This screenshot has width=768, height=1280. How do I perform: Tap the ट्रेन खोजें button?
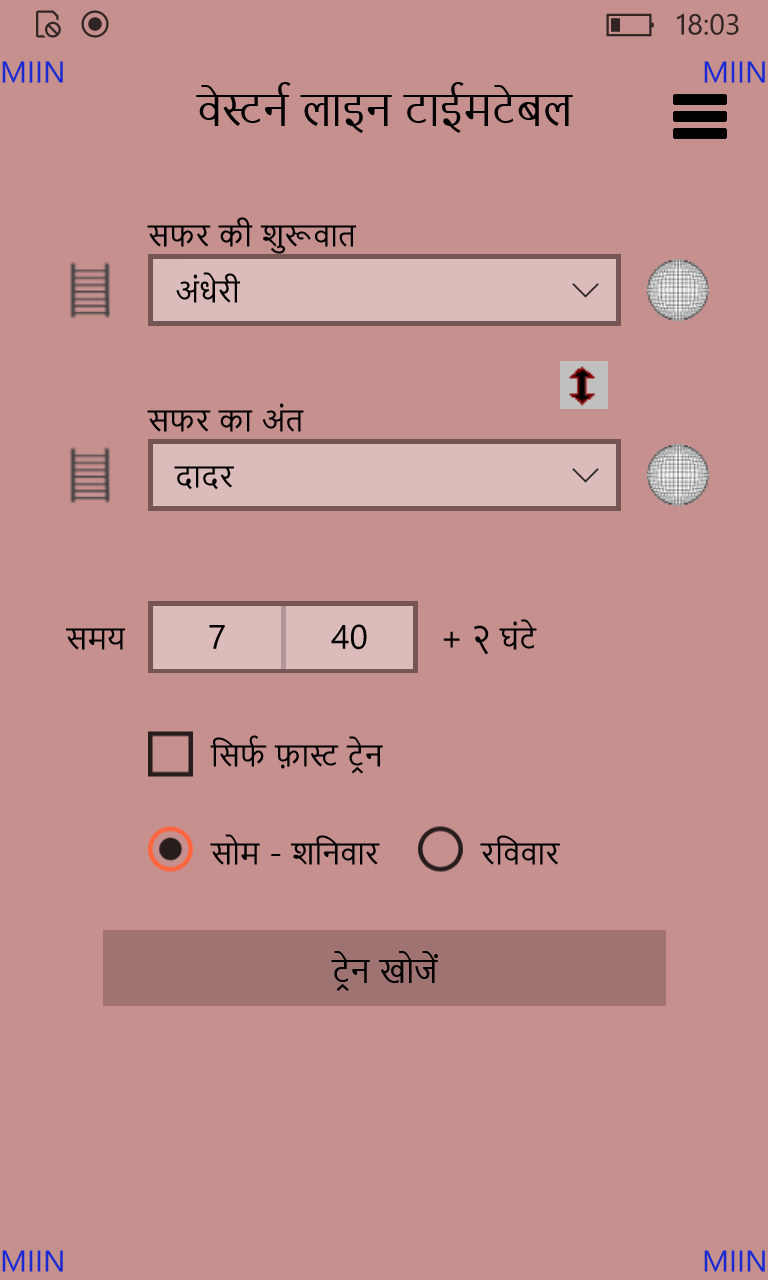click(x=384, y=968)
